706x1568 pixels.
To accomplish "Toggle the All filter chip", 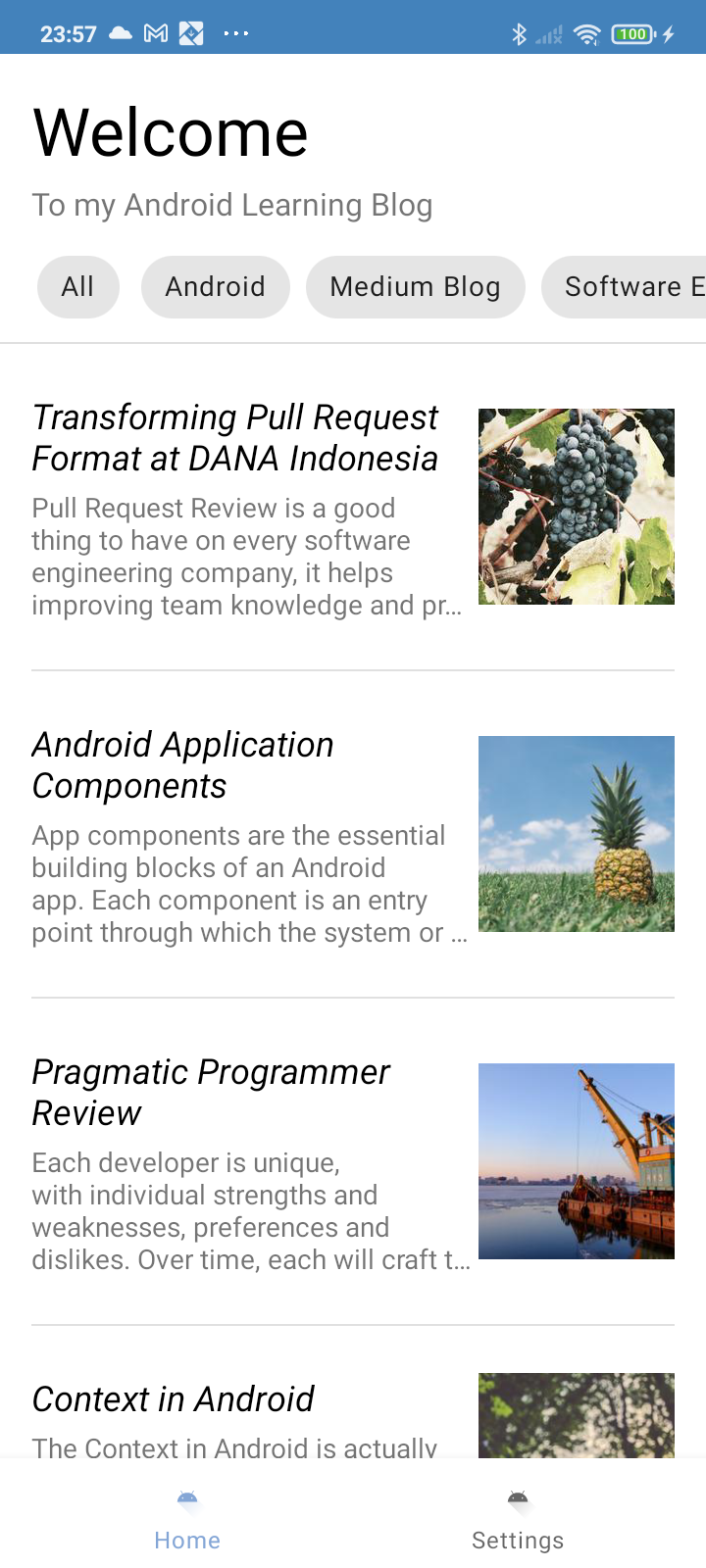I will (x=77, y=286).
